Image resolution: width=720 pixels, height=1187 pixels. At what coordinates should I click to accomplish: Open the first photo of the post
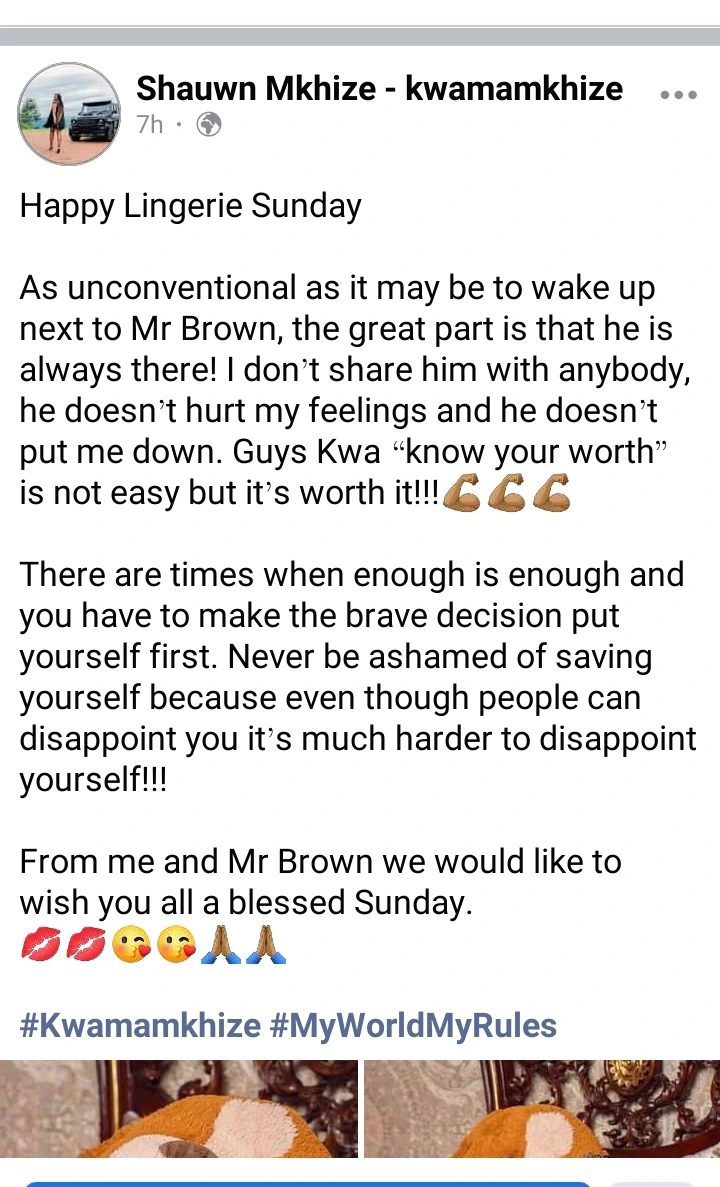pos(179,1108)
